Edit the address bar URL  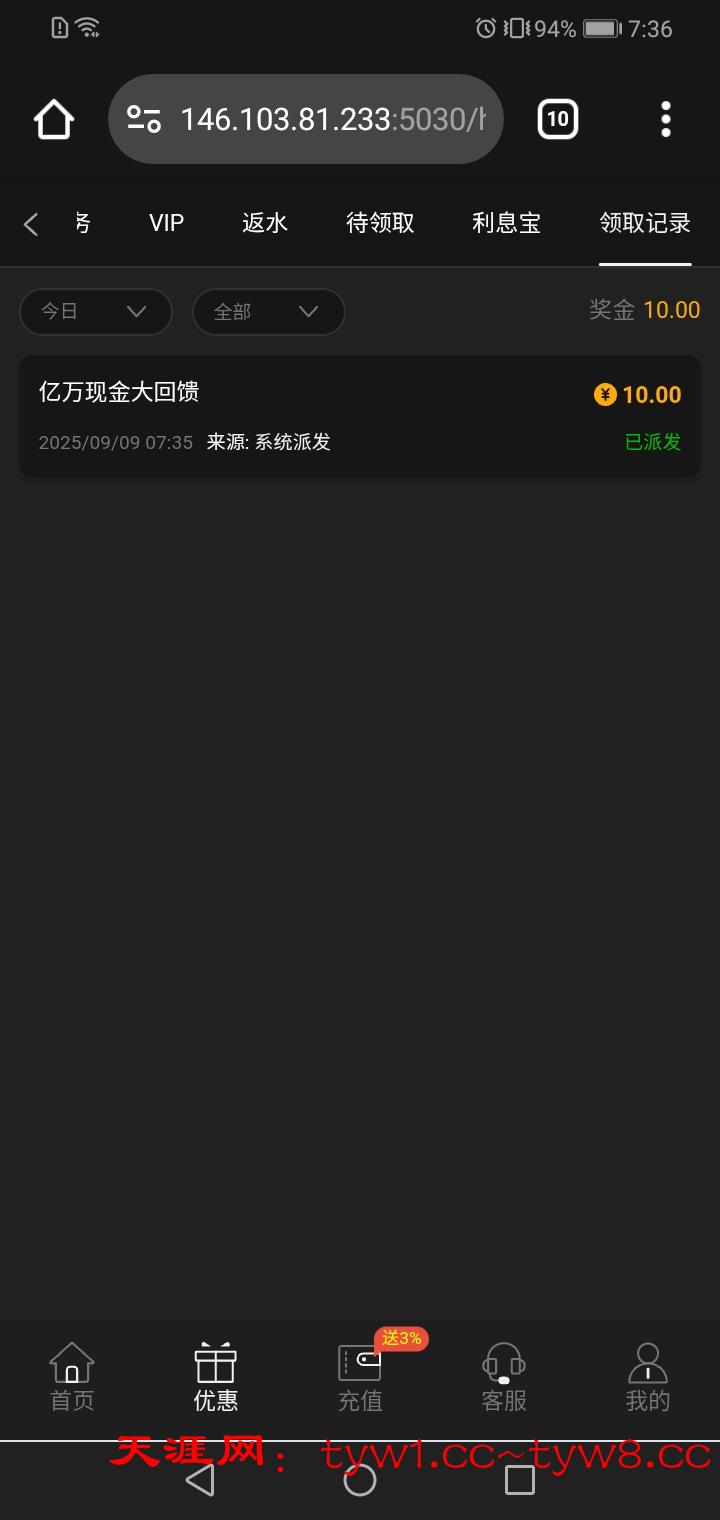[330, 120]
